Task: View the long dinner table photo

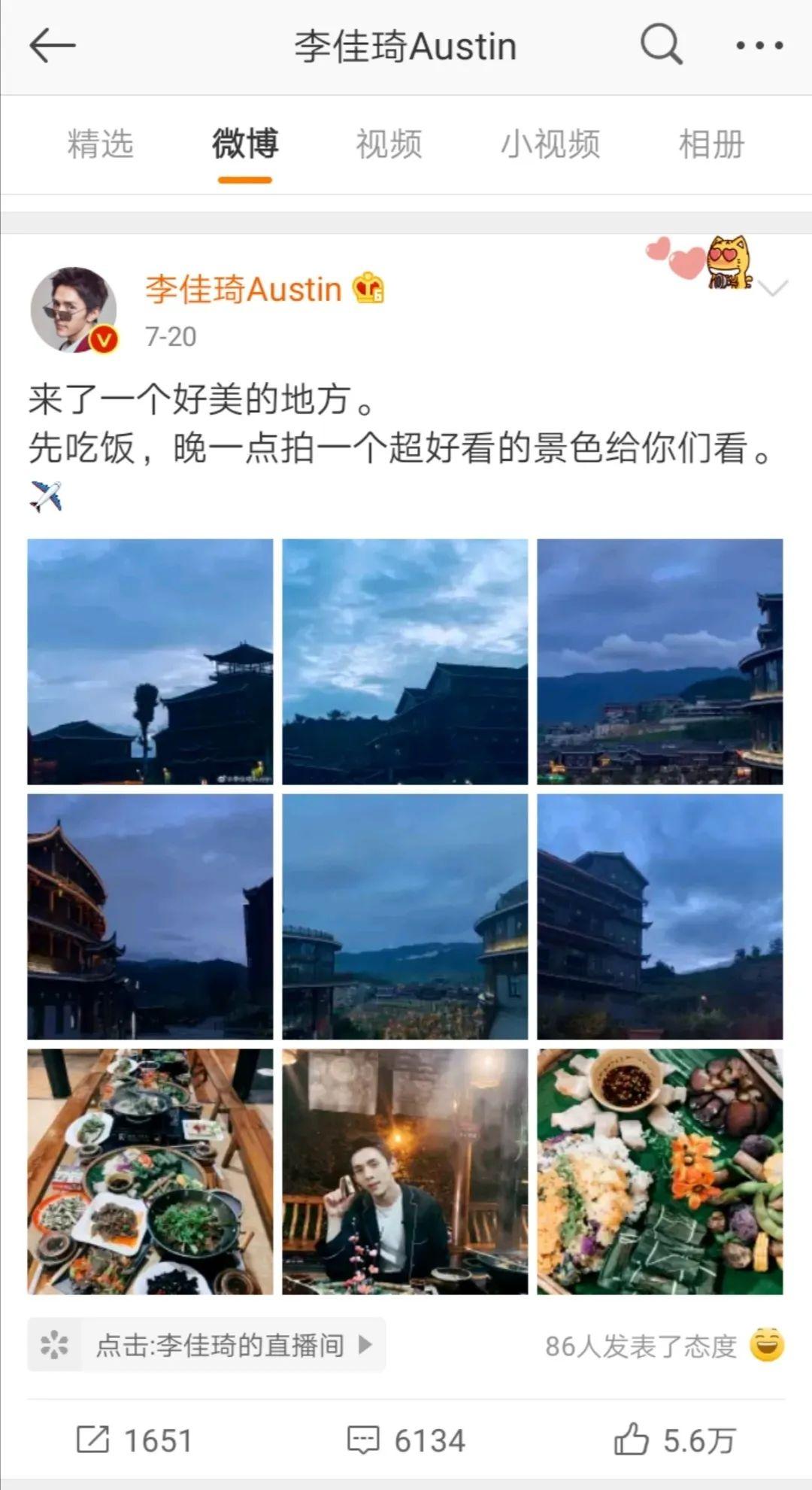Action: (150, 1171)
